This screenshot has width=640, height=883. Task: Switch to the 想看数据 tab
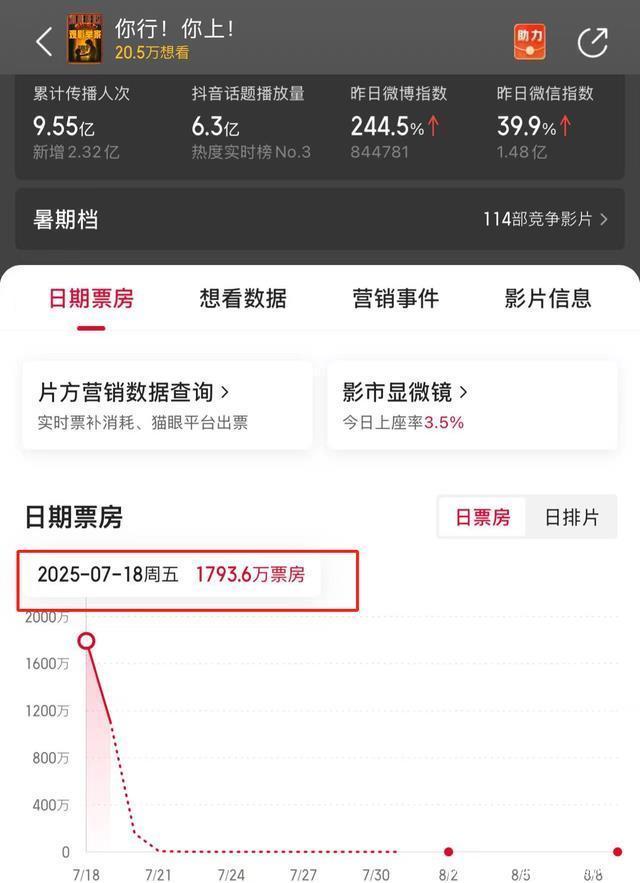(x=243, y=298)
